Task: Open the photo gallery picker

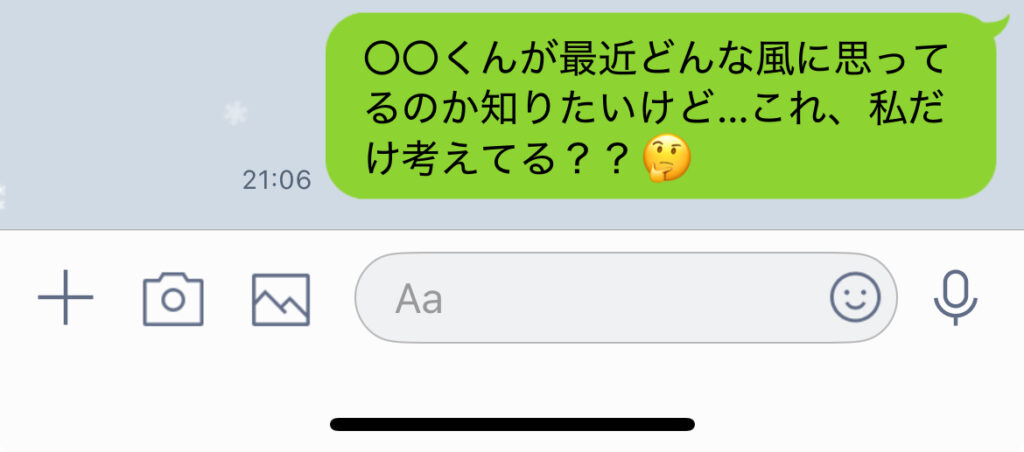Action: pyautogui.click(x=280, y=299)
